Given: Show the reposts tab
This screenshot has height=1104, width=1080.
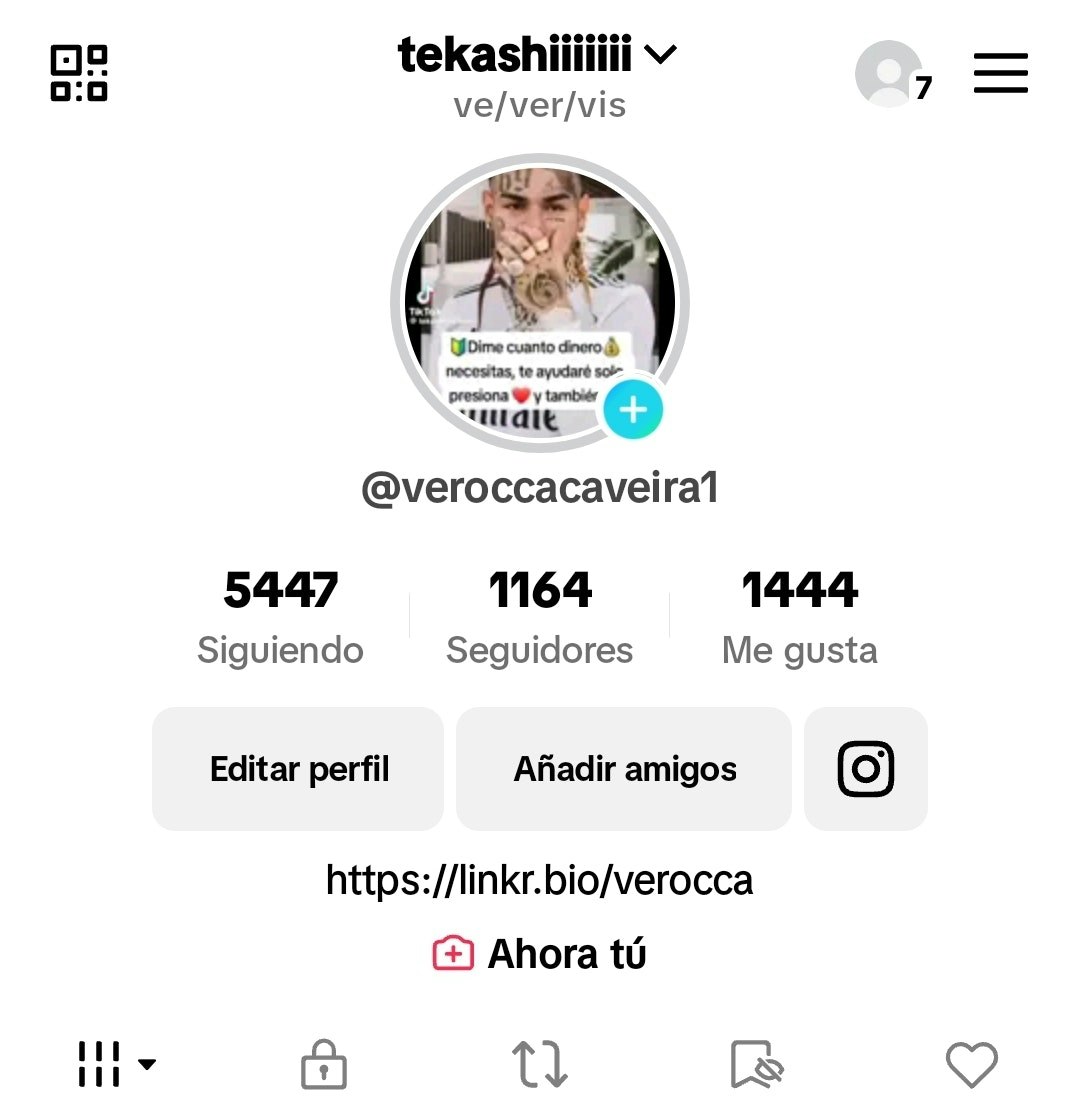Looking at the screenshot, I should [540, 1064].
